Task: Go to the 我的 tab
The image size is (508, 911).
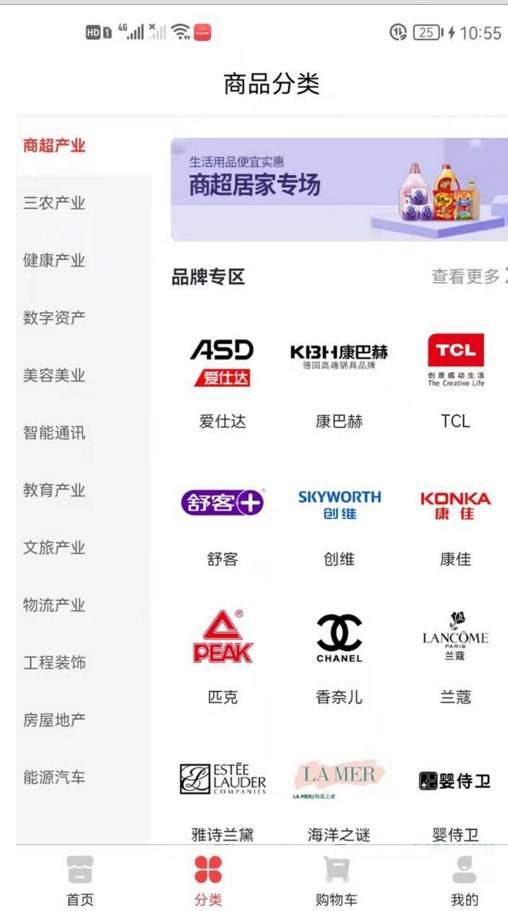Action: [464, 880]
